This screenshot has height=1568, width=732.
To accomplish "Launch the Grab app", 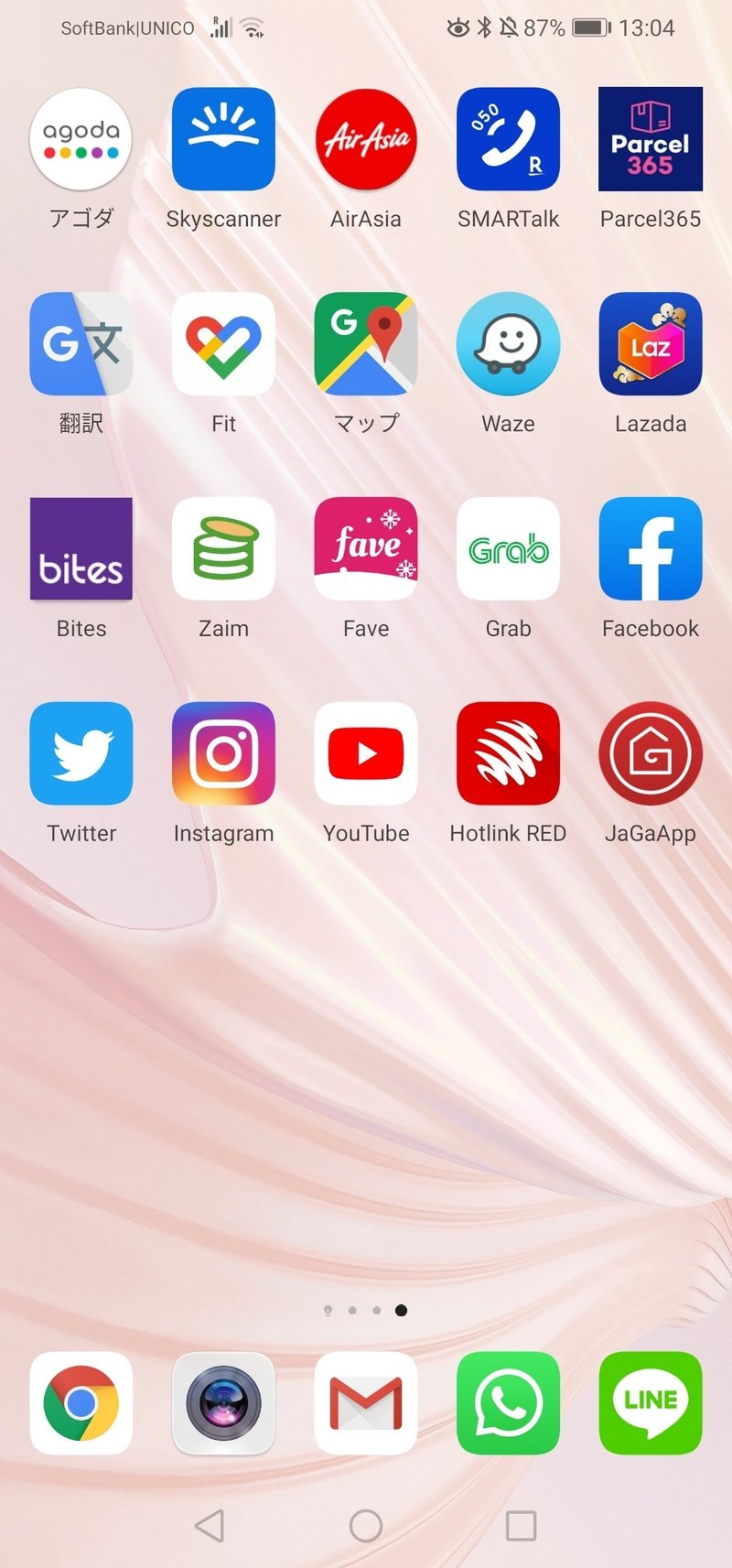I will 508,549.
